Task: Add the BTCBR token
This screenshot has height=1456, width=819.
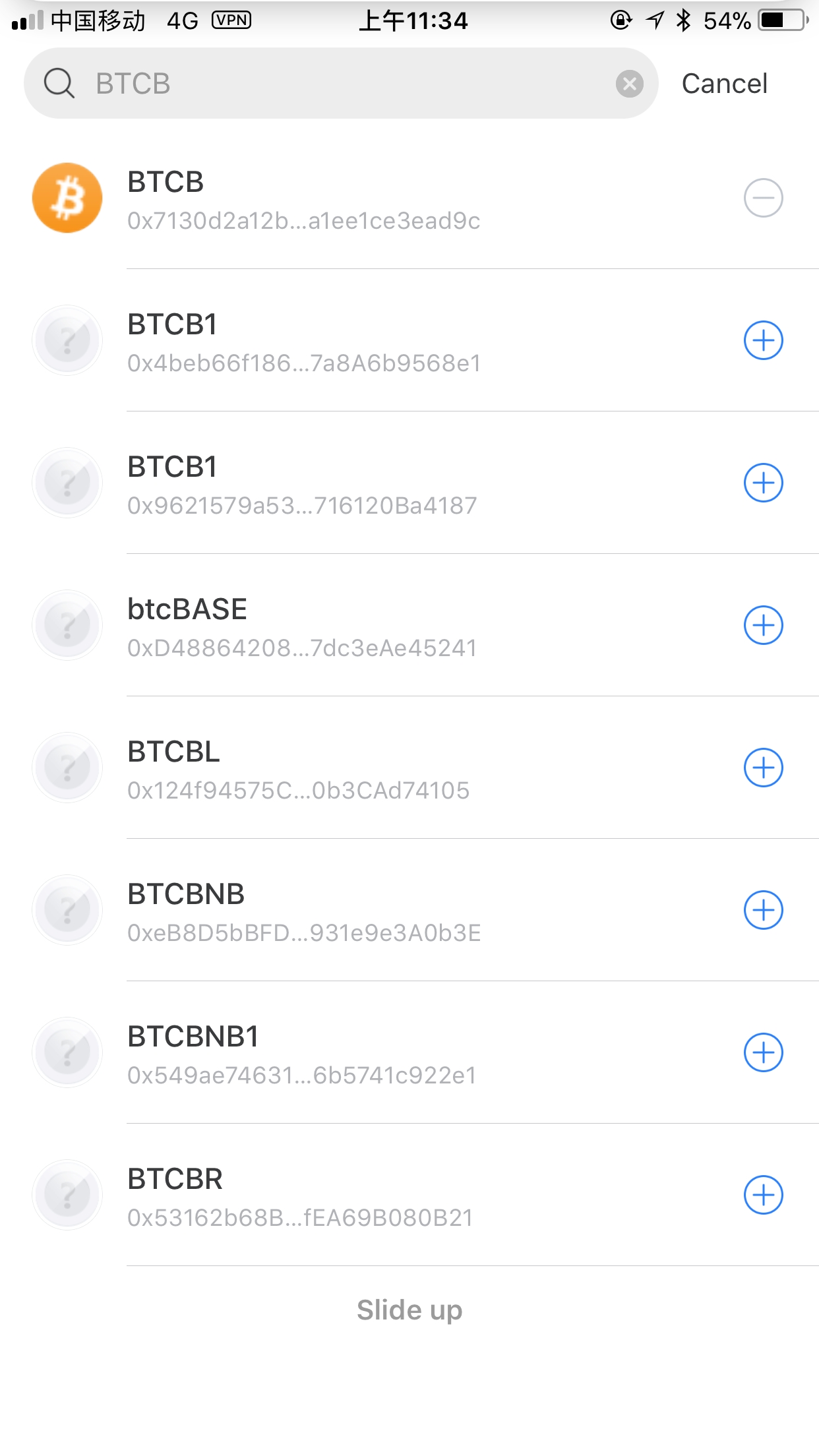Action: click(x=763, y=1195)
